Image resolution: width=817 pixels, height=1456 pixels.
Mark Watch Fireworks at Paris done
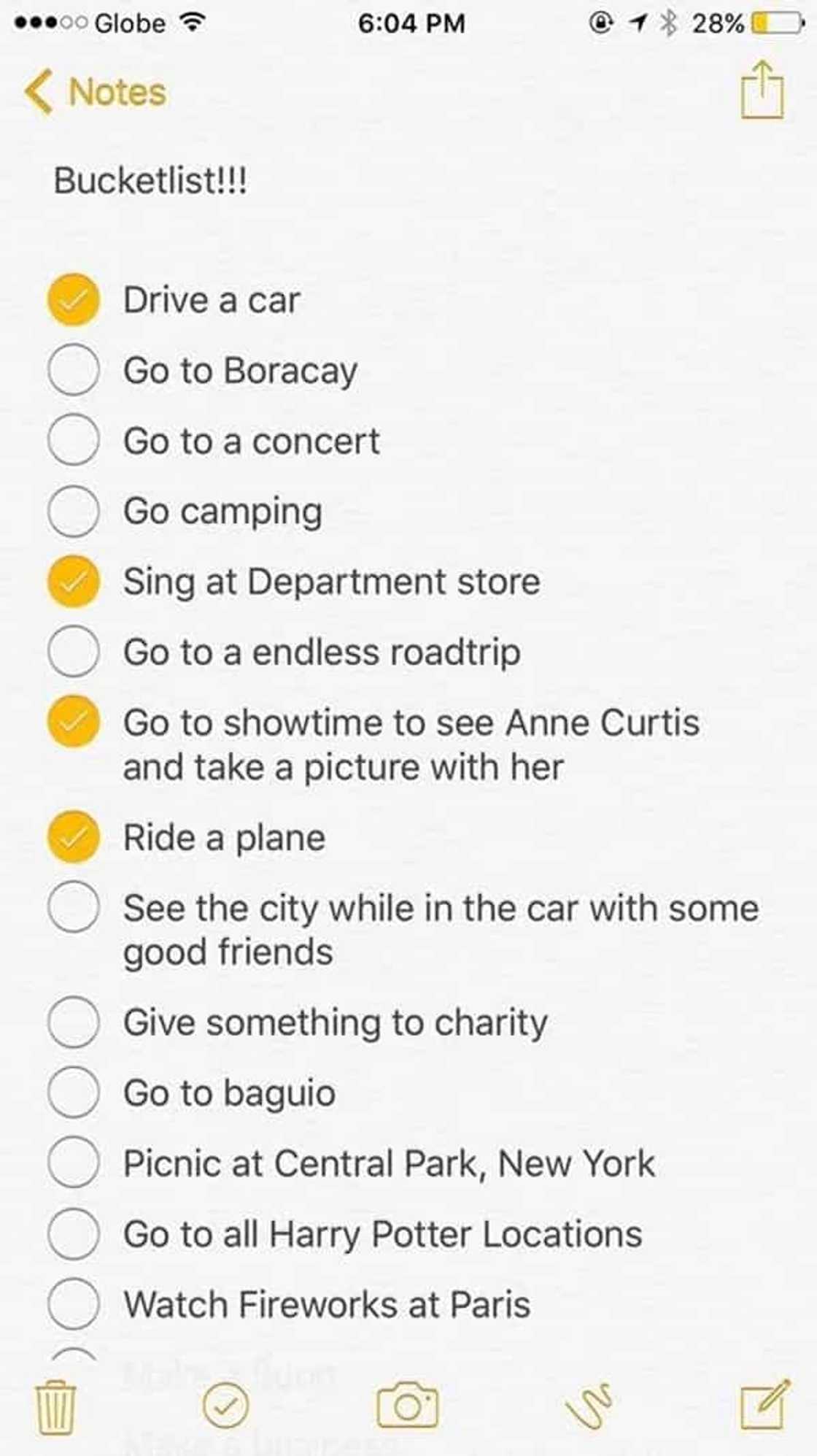click(74, 1304)
